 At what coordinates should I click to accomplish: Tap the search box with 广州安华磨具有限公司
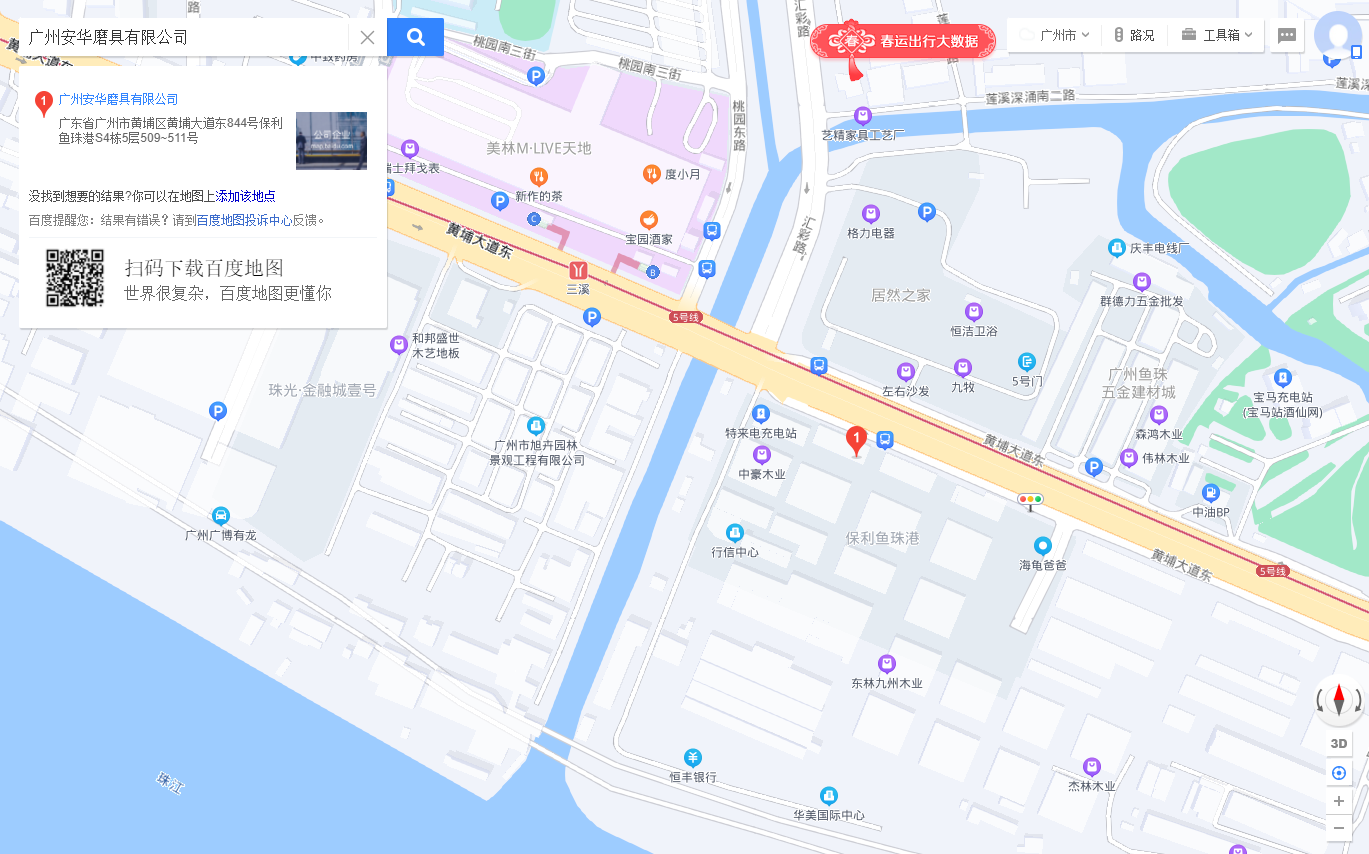click(x=185, y=38)
